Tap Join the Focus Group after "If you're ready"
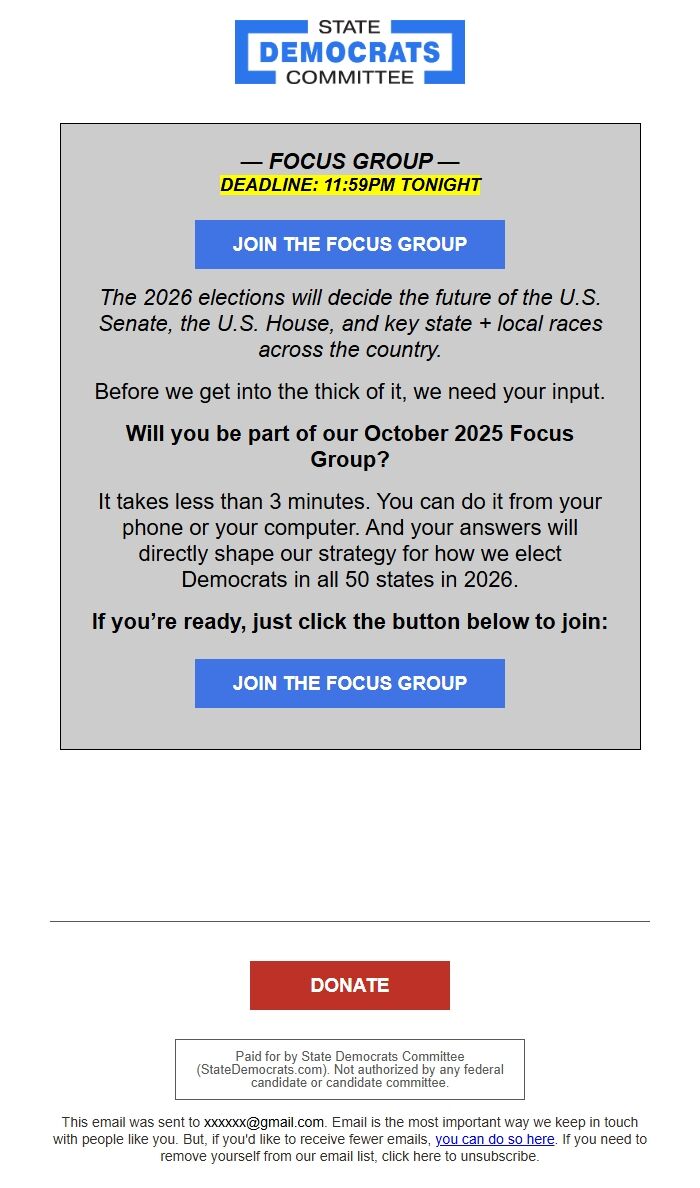 click(x=349, y=683)
